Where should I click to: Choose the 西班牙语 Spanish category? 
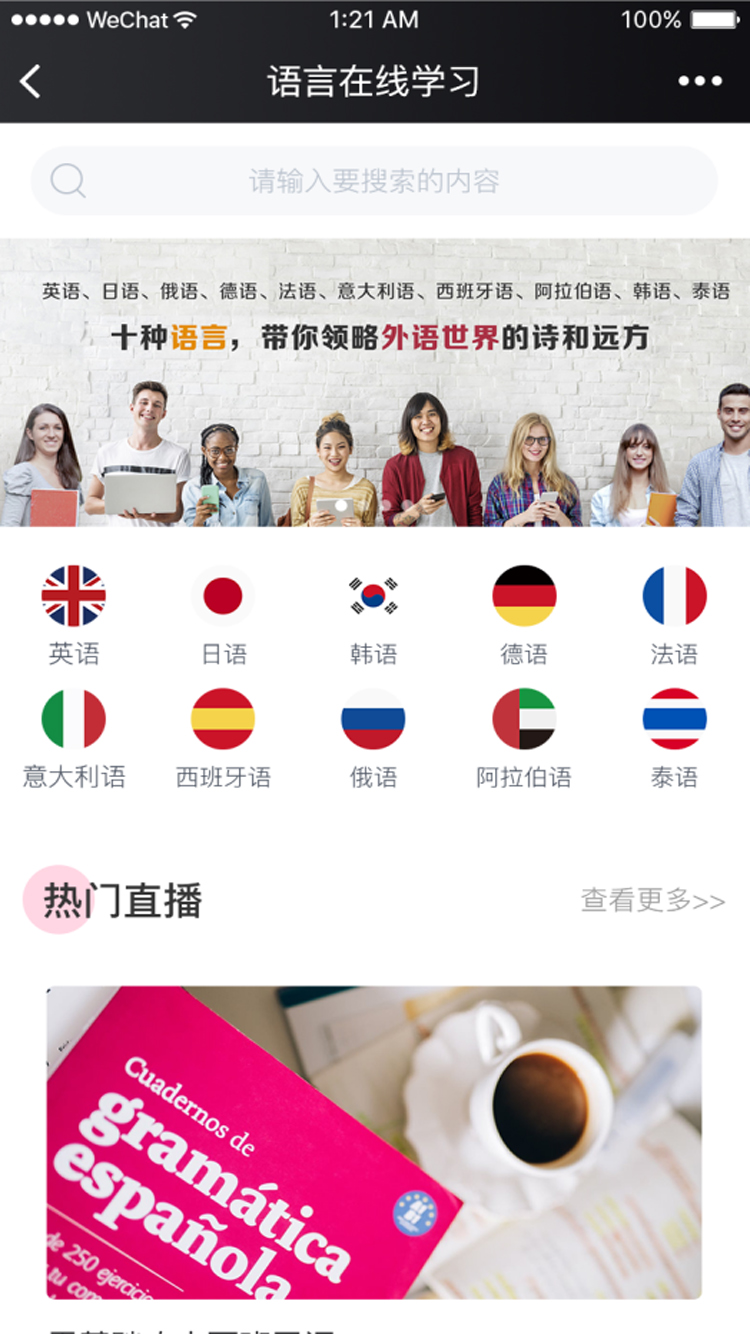[223, 736]
